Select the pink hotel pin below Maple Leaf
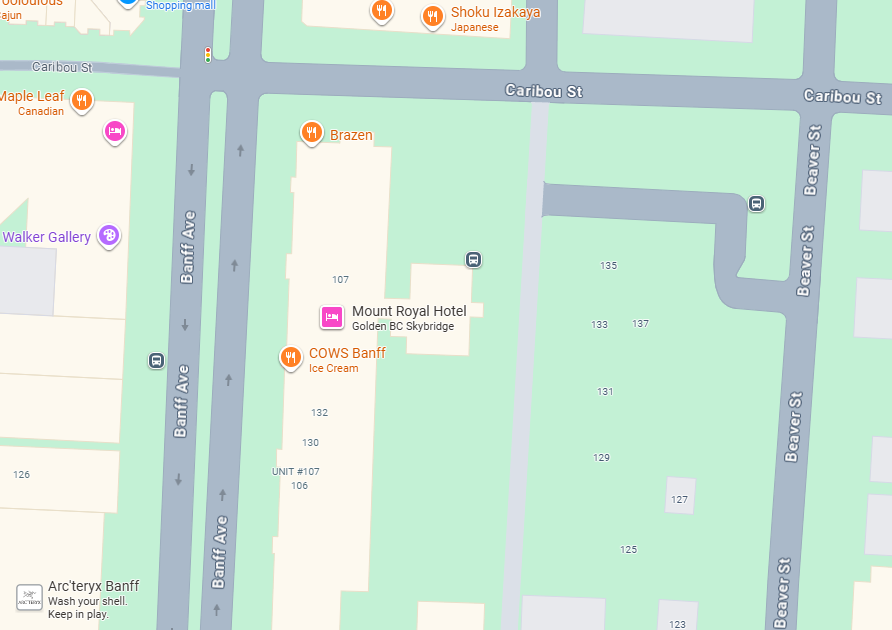The width and height of the screenshot is (892, 630). pyautogui.click(x=115, y=131)
